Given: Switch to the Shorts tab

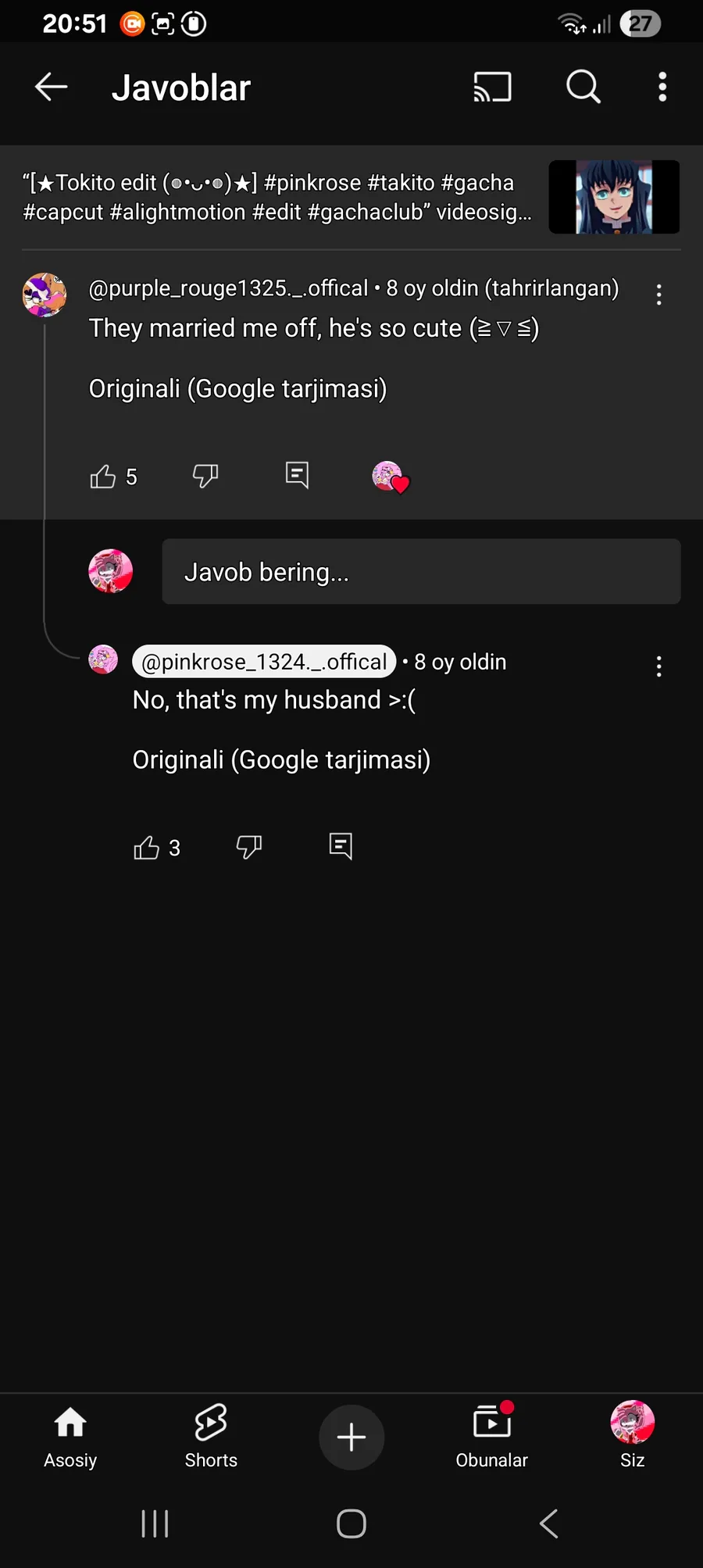Looking at the screenshot, I should tap(211, 1437).
